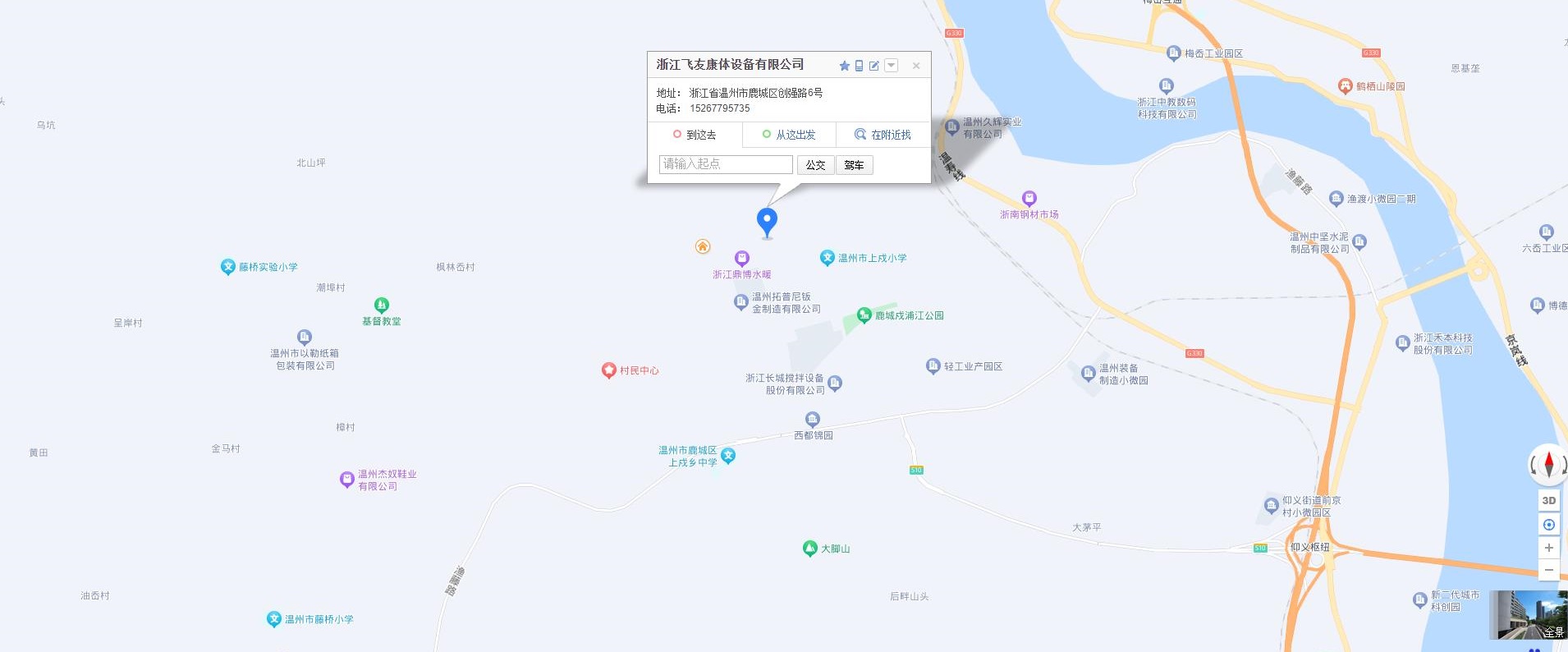Favorite this place with the star icon
The height and width of the screenshot is (652, 1568).
coord(844,66)
